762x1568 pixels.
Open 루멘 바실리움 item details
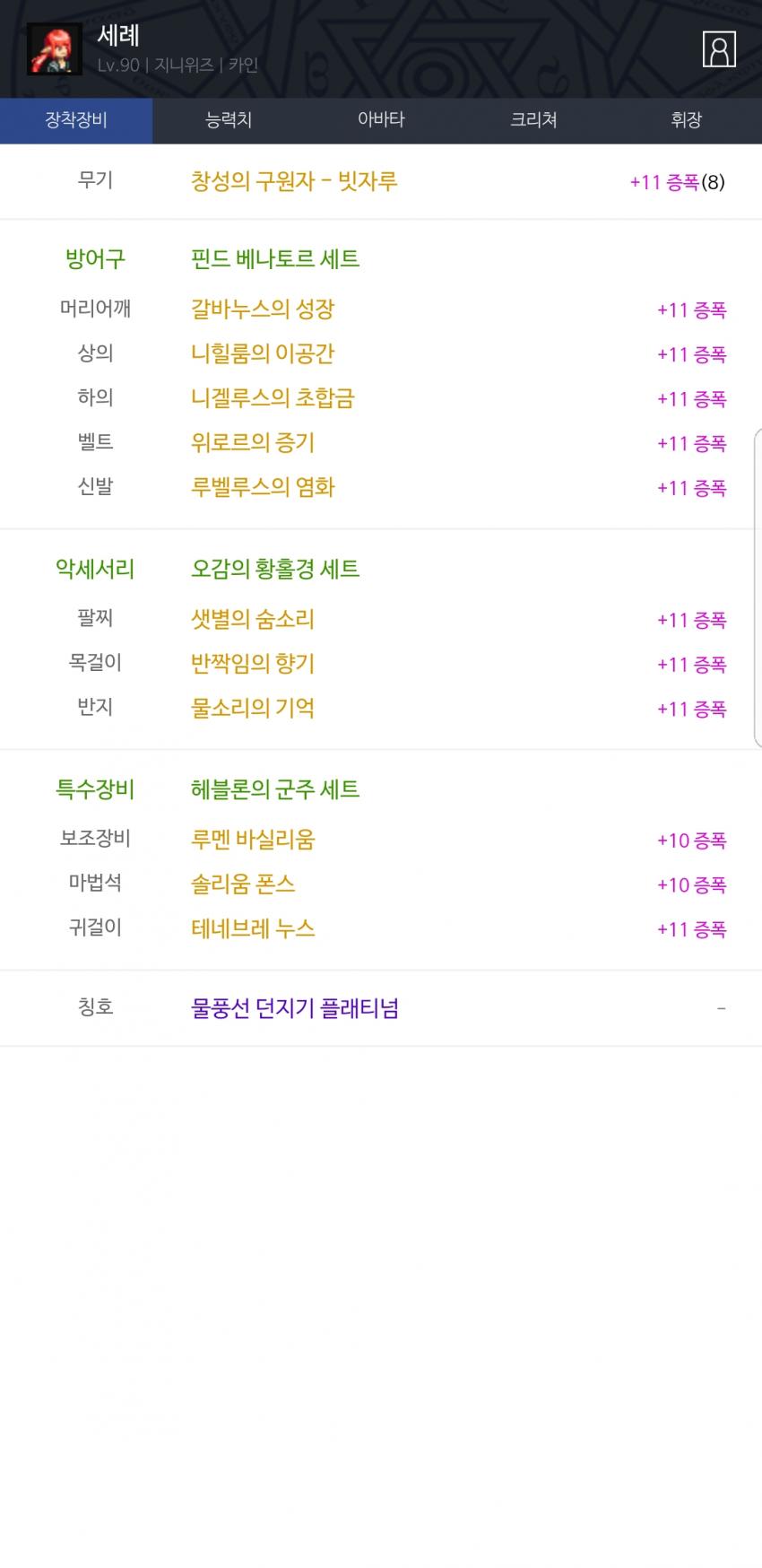(x=253, y=840)
